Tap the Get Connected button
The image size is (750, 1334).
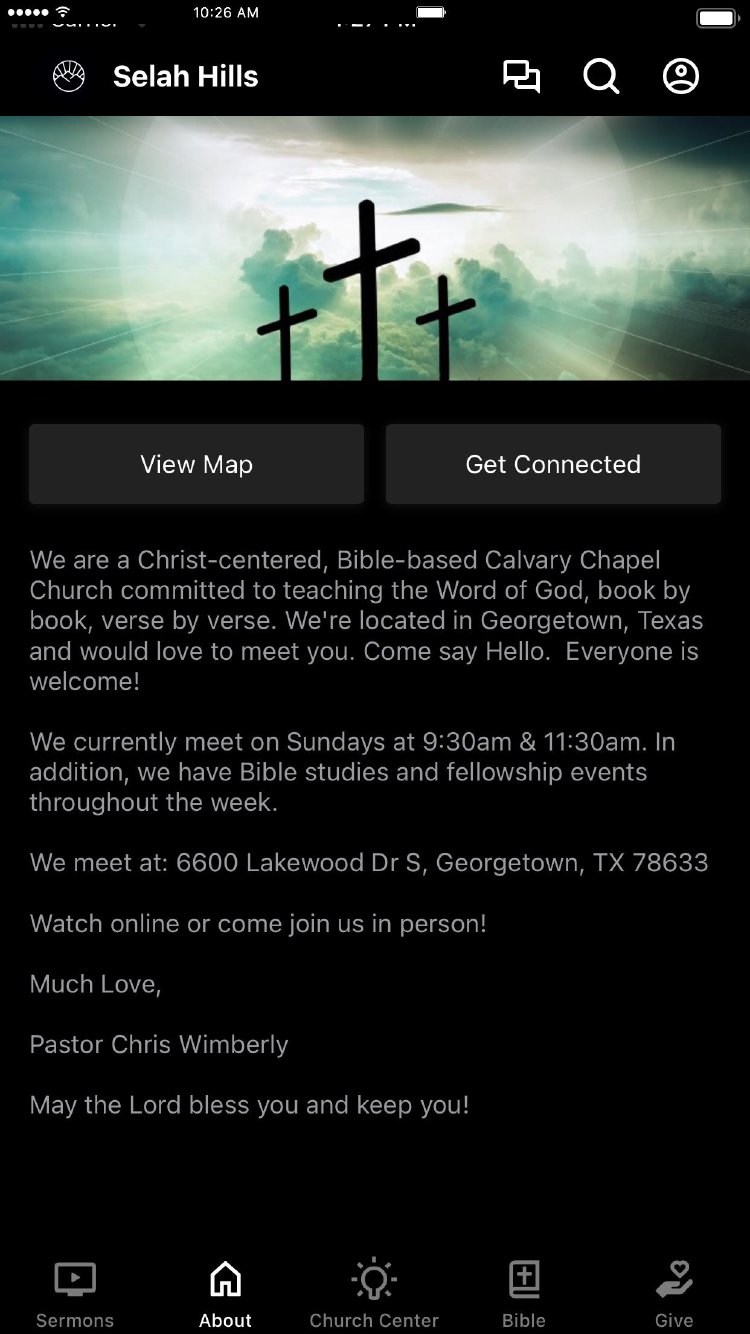(553, 464)
